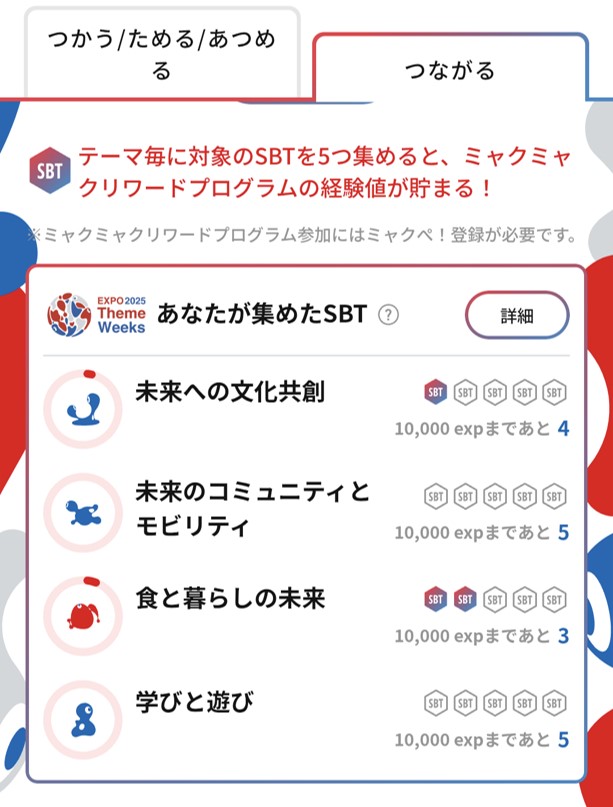Open the 詳細 button for collected SBT
Viewport: 613px width, 807px height.
click(x=516, y=315)
